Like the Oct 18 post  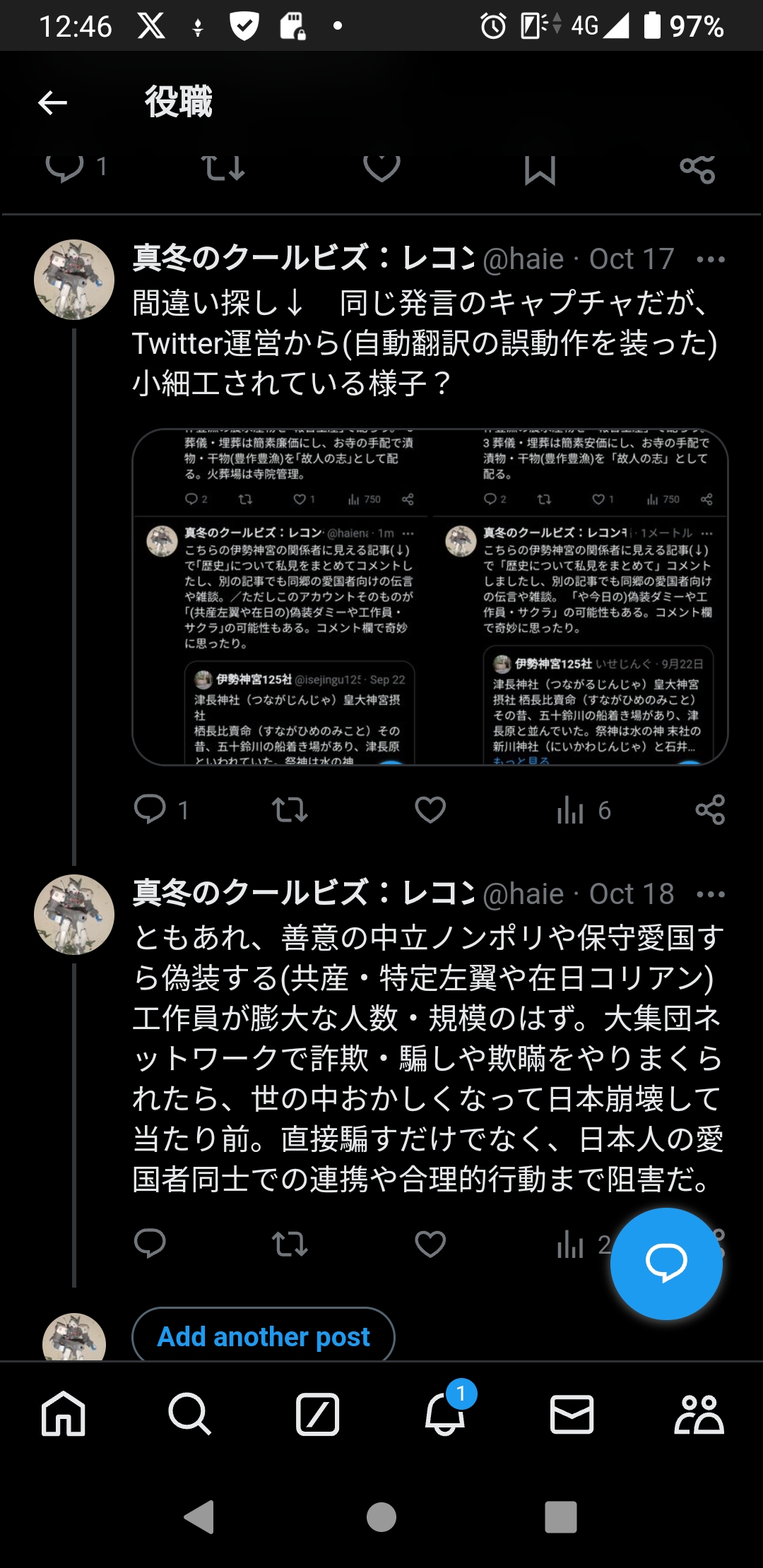[430, 1244]
